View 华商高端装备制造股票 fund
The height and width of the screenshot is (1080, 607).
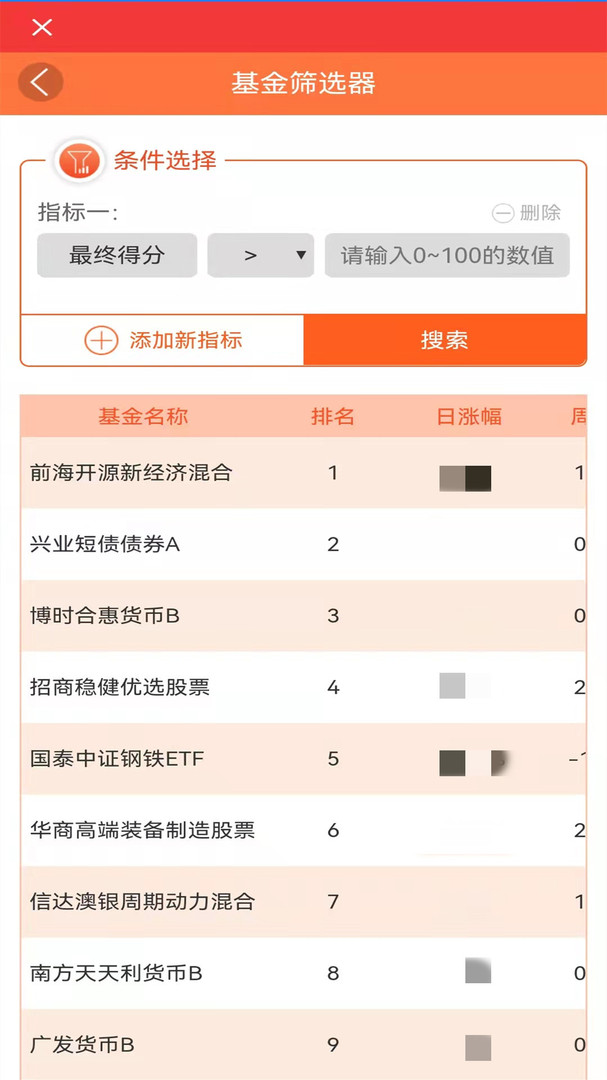(x=143, y=830)
